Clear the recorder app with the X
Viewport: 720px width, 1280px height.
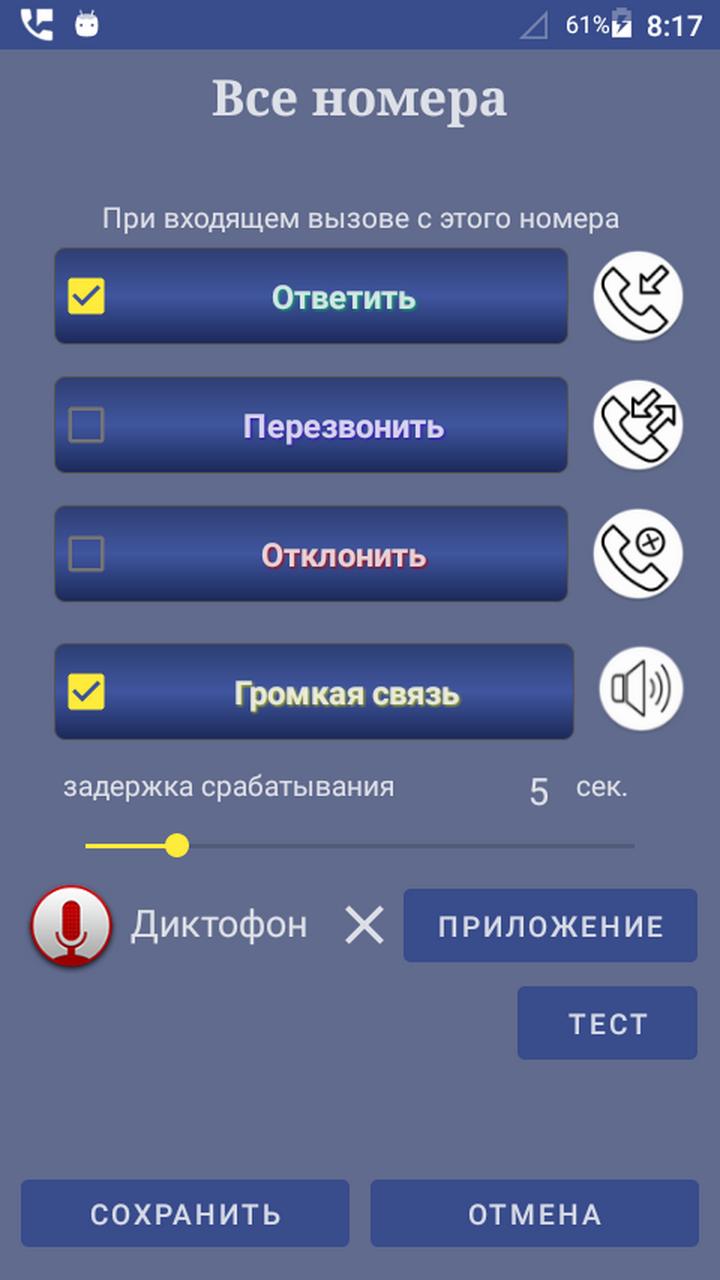point(364,926)
